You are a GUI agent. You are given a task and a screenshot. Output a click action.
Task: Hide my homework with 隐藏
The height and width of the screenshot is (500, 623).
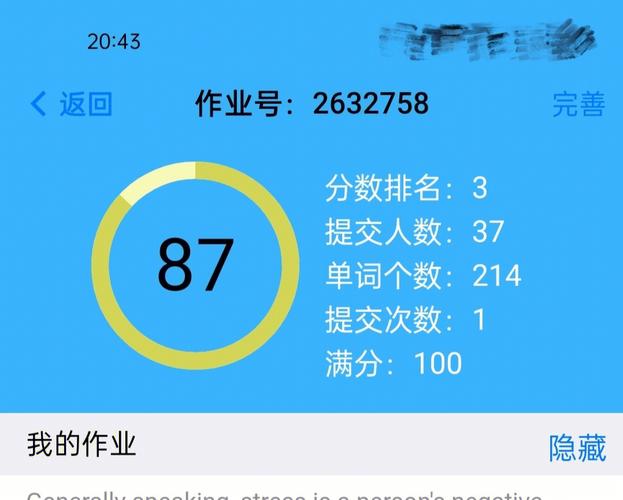(x=577, y=447)
